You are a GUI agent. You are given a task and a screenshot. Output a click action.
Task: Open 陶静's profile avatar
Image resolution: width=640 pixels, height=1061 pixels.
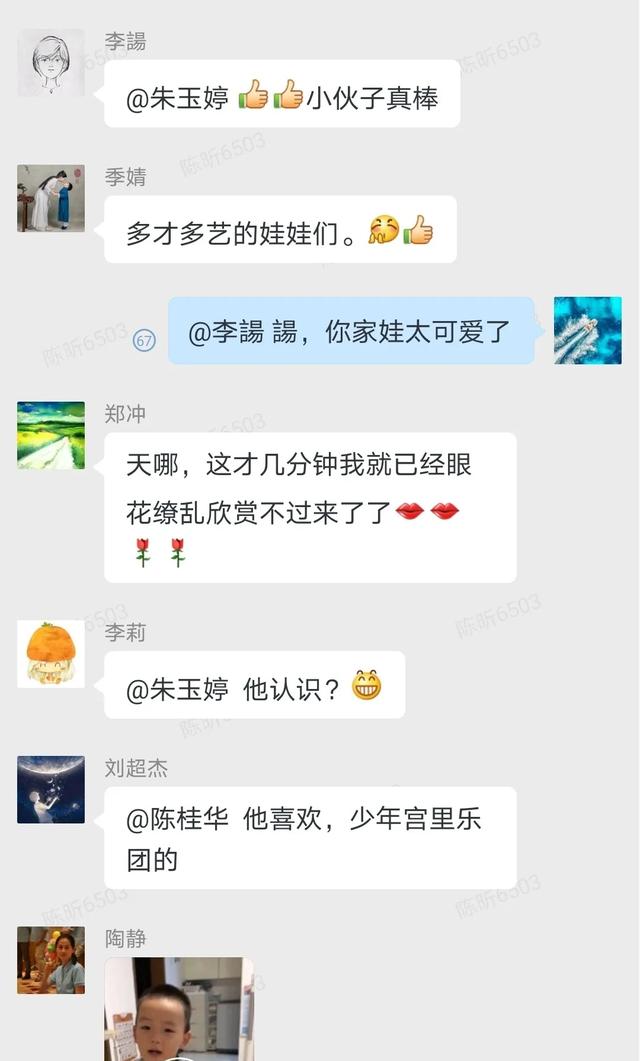click(51, 960)
